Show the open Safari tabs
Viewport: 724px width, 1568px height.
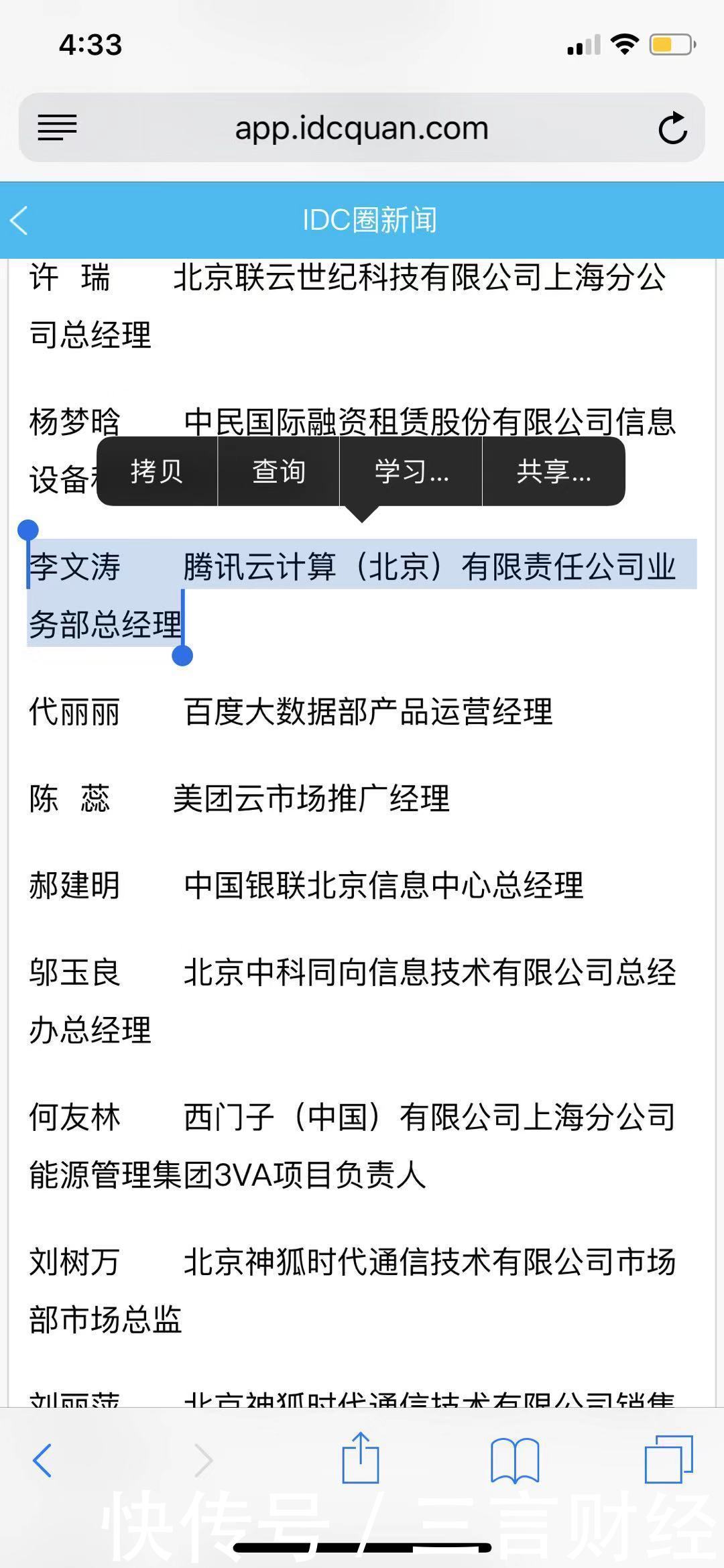[x=668, y=1459]
